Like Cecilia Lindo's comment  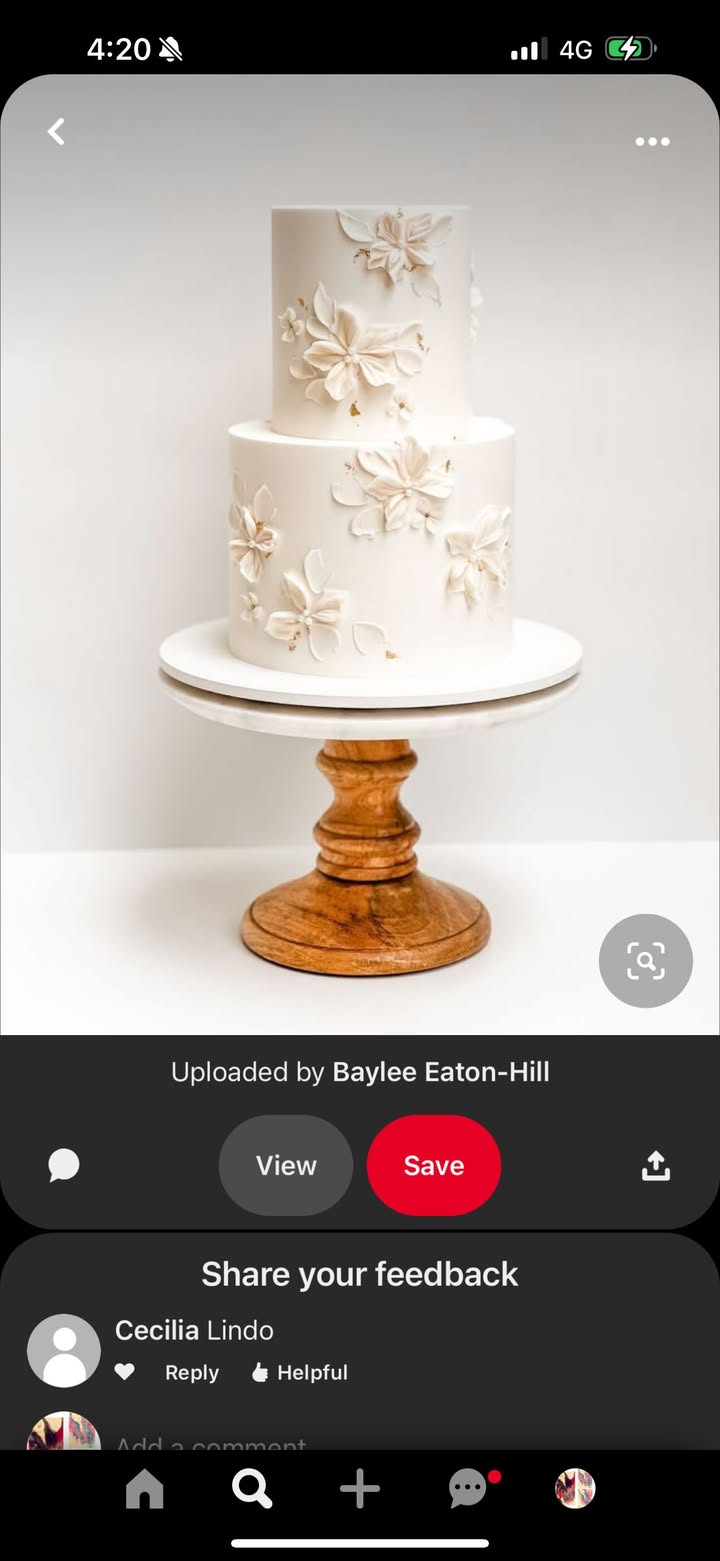coord(125,1372)
